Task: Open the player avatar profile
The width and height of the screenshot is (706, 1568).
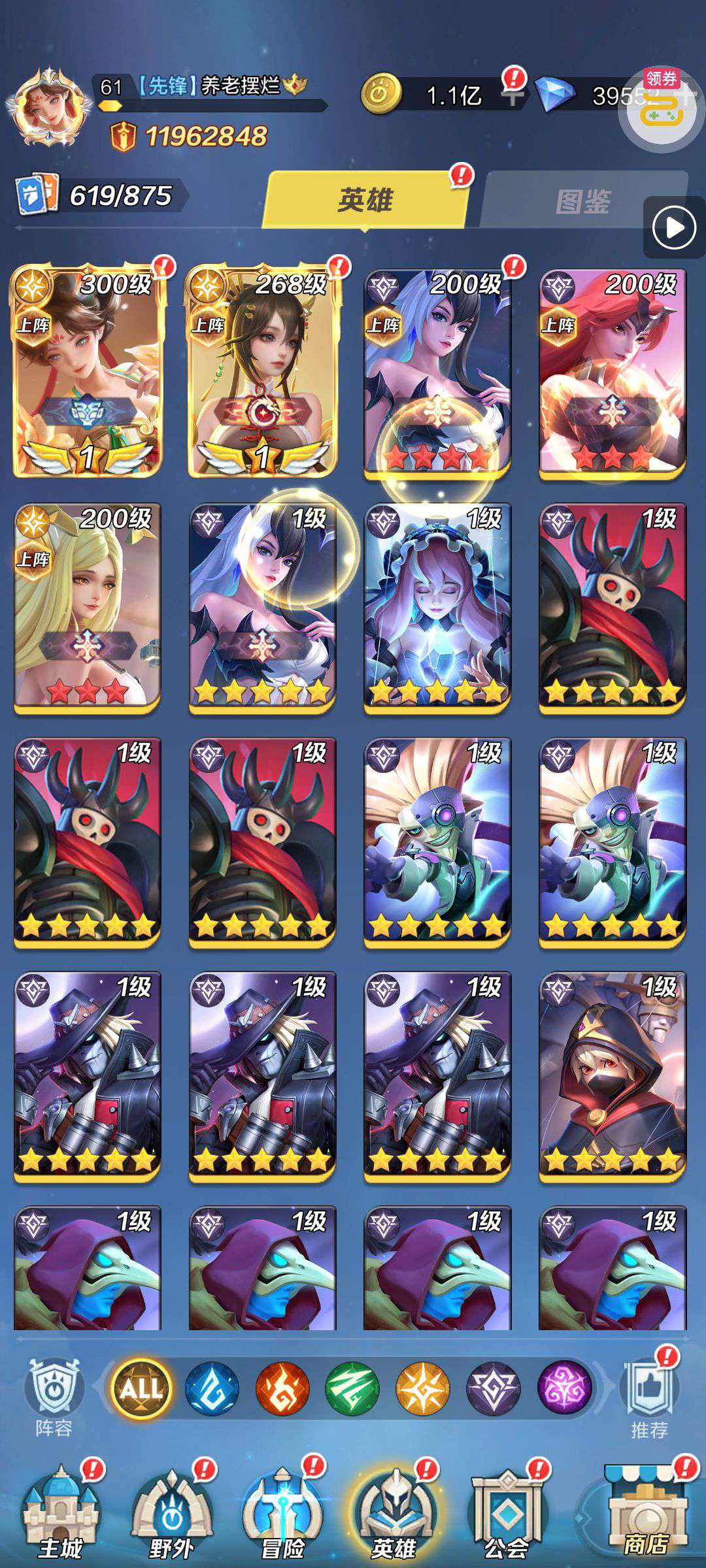Action: pos(50,108)
